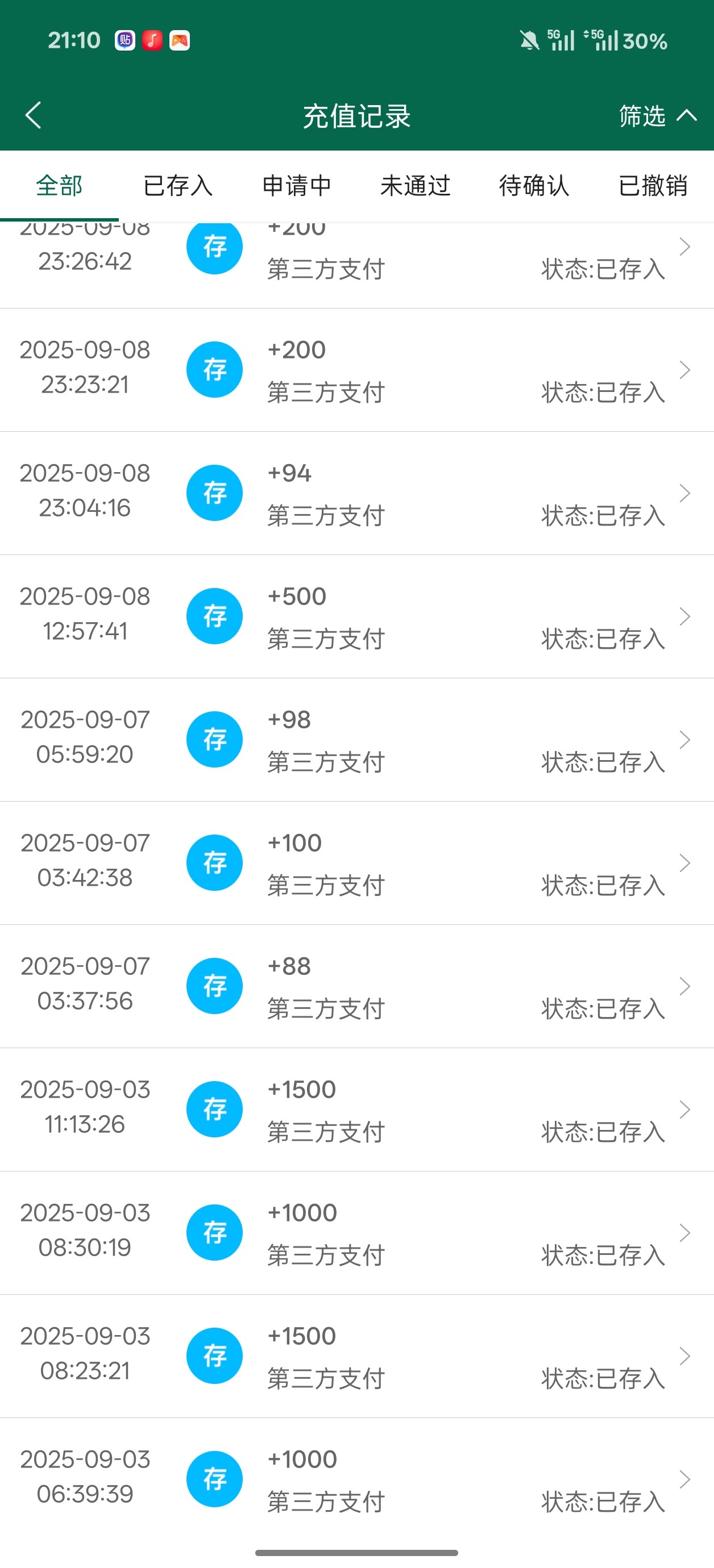View details of the +500 deposit
This screenshot has height=1568, width=714.
pyautogui.click(x=357, y=616)
